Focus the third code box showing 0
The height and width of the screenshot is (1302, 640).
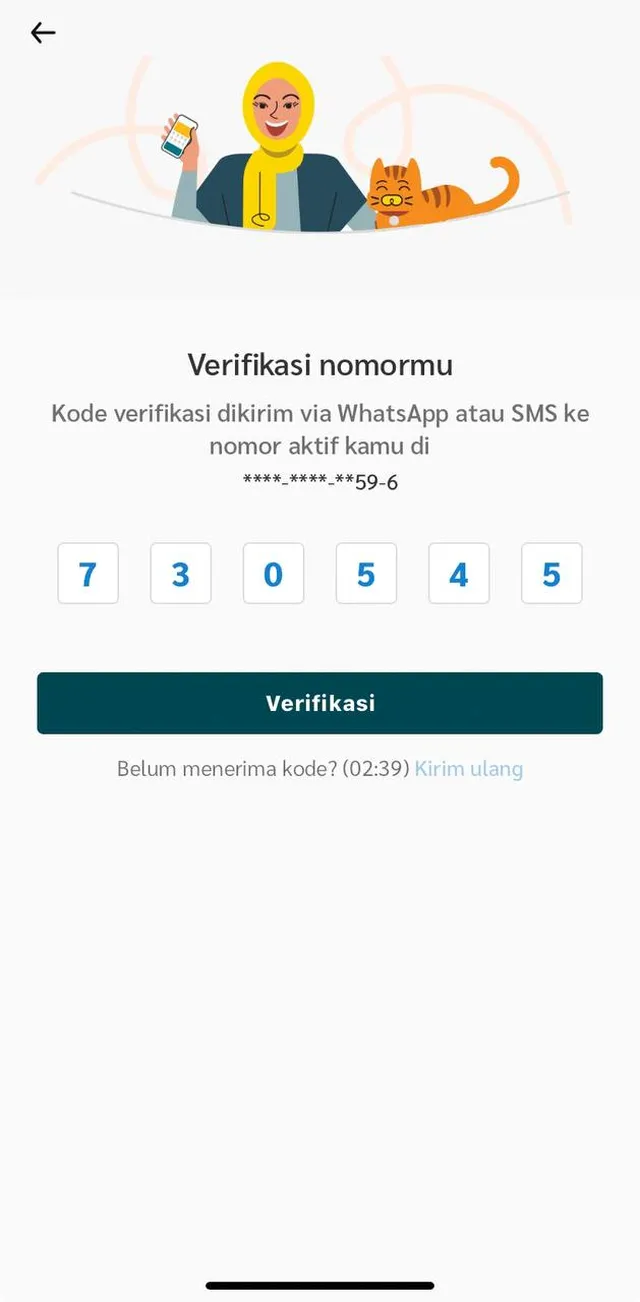(273, 574)
